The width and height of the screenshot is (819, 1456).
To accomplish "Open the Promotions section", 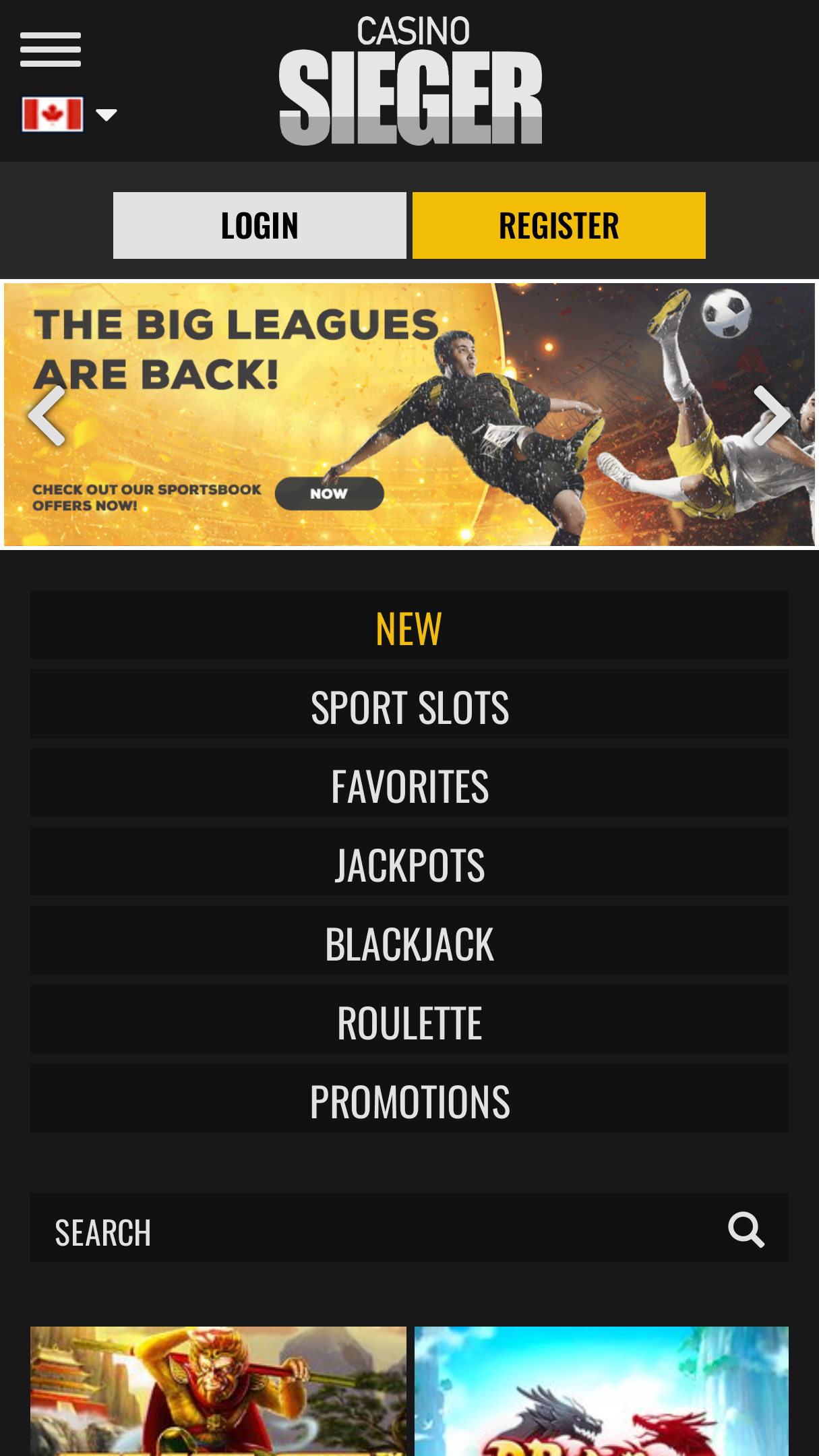I will (x=409, y=1098).
